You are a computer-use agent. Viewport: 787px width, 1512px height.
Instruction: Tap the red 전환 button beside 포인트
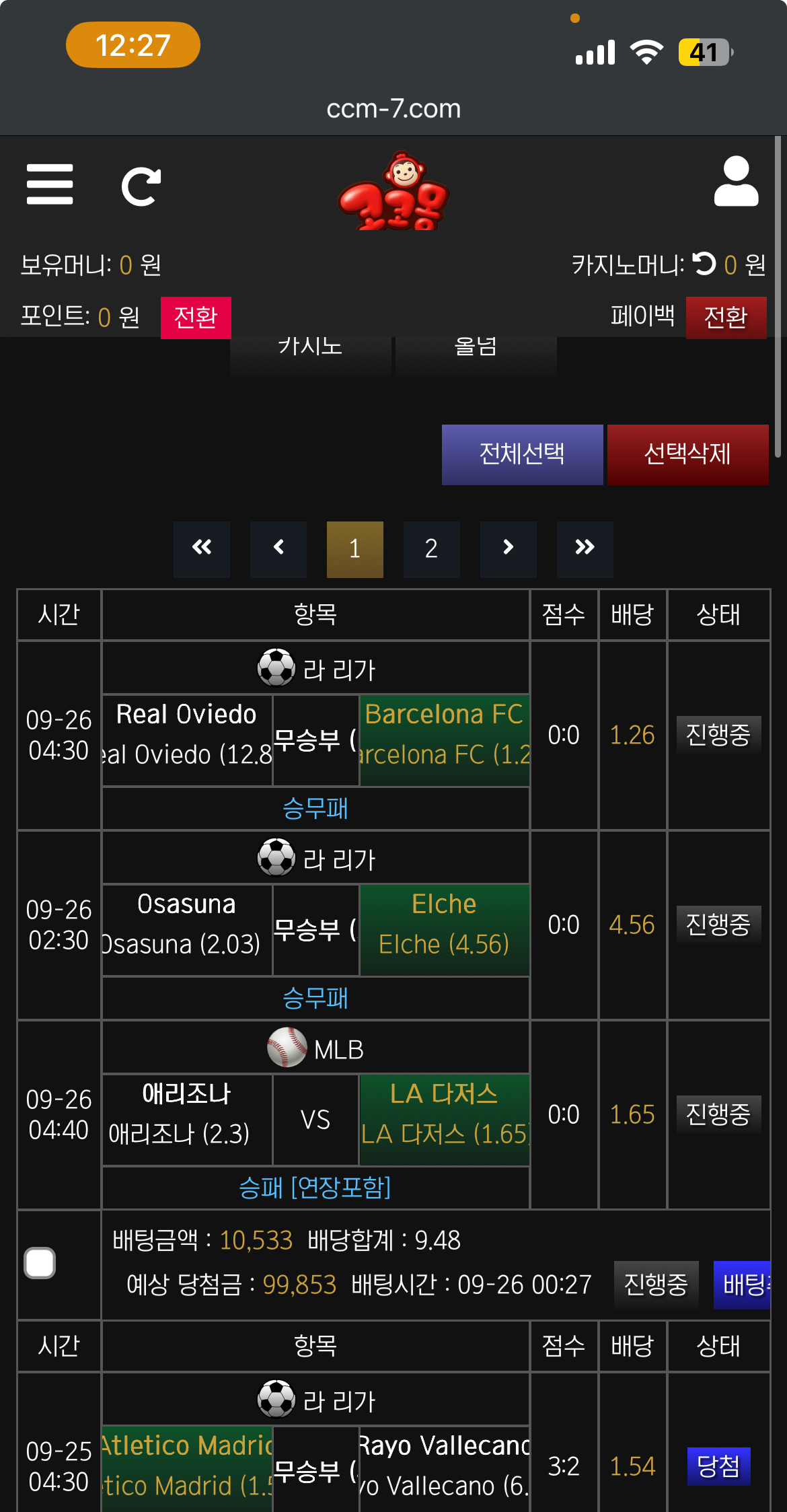[x=196, y=317]
